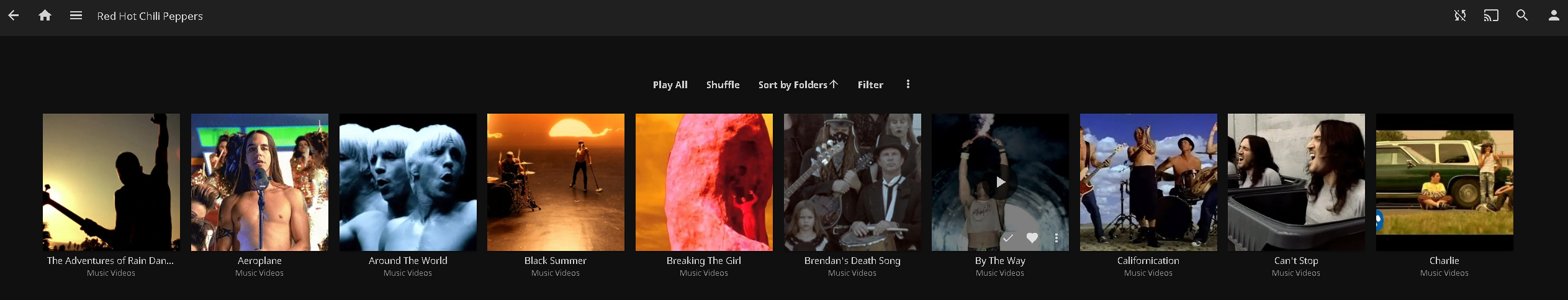1568x300 pixels.
Task: Play all Red Hot Chili Peppers videos
Action: 670,84
